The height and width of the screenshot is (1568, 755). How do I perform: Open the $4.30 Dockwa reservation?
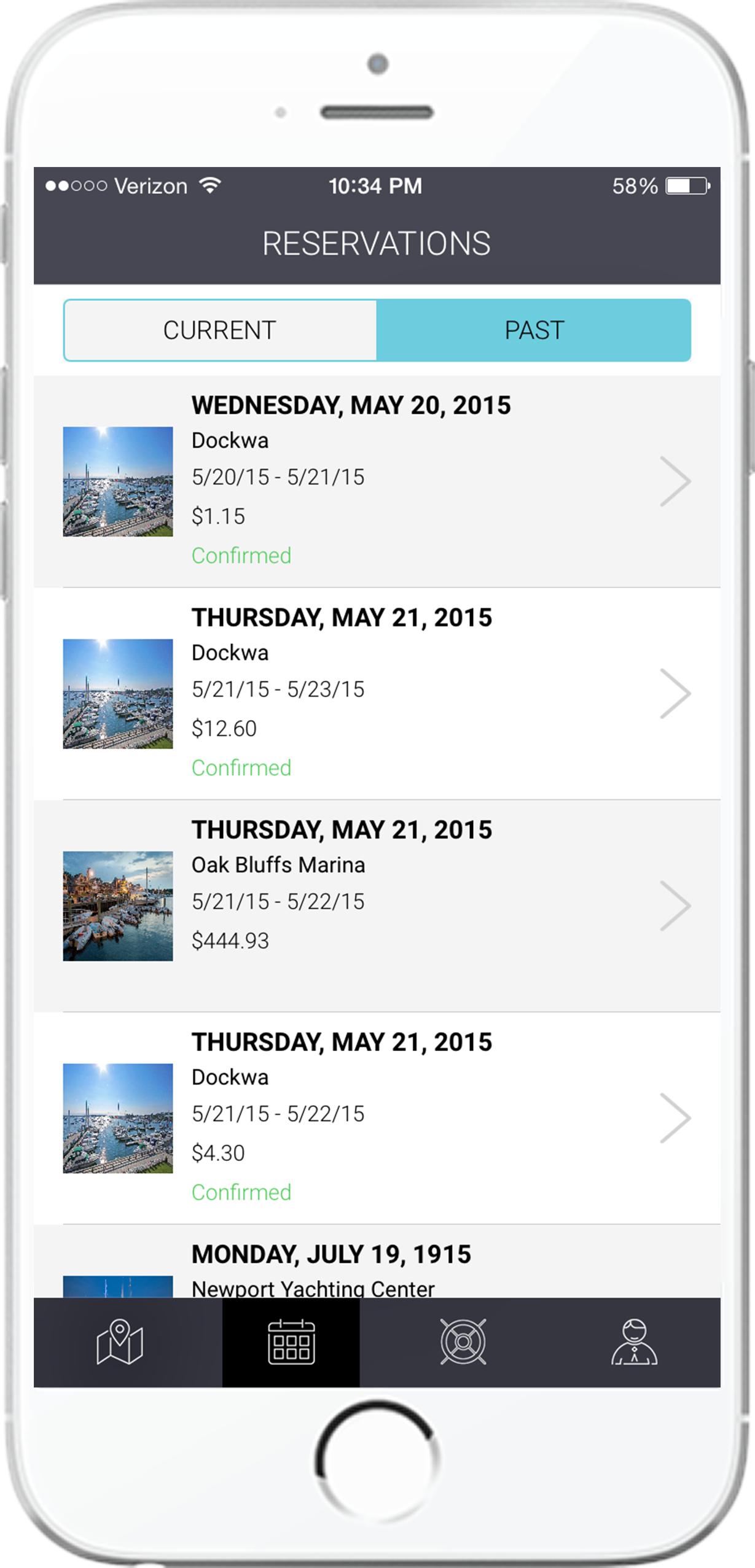(377, 1117)
